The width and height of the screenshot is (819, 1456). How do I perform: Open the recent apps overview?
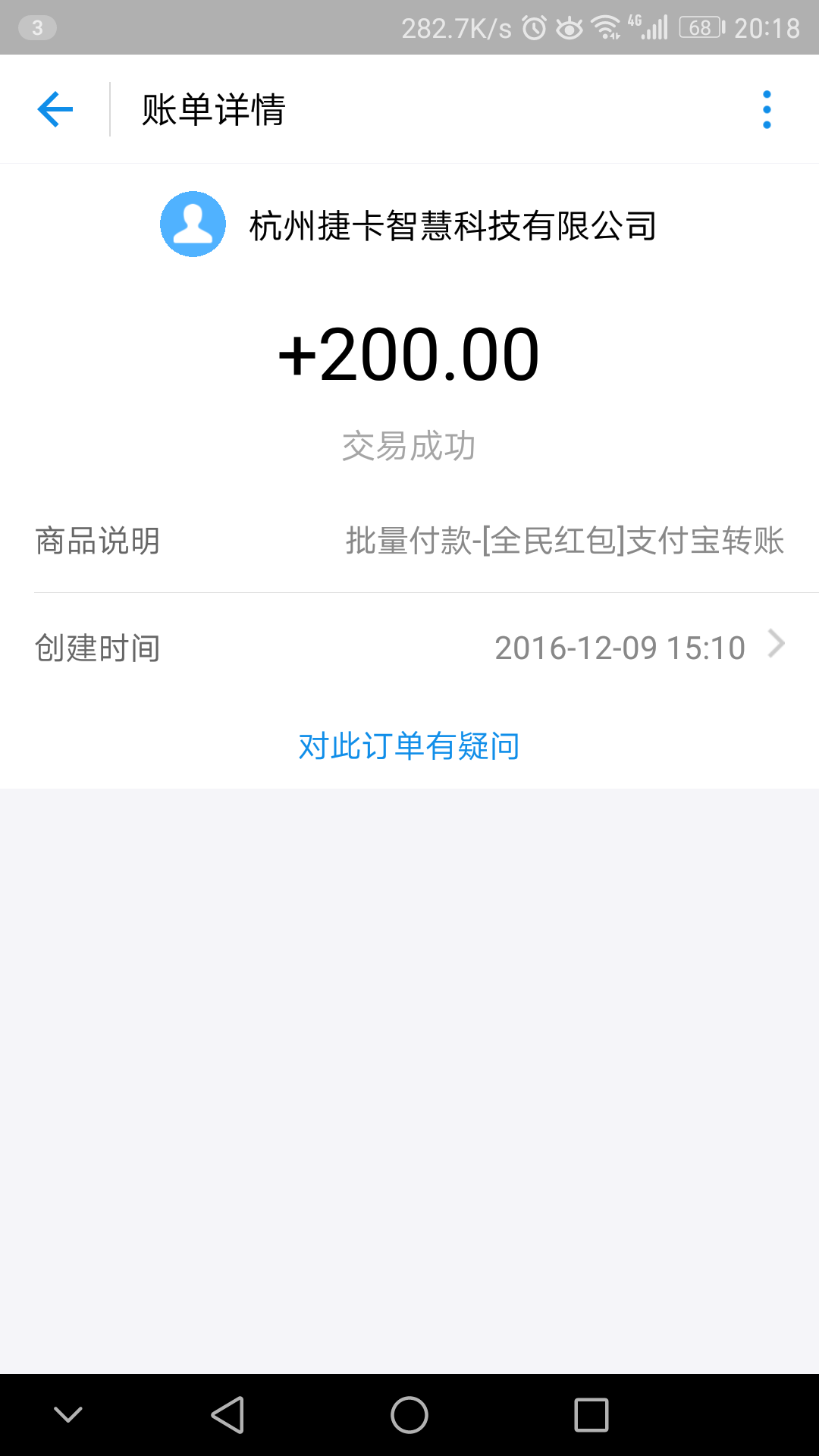pos(591,1415)
